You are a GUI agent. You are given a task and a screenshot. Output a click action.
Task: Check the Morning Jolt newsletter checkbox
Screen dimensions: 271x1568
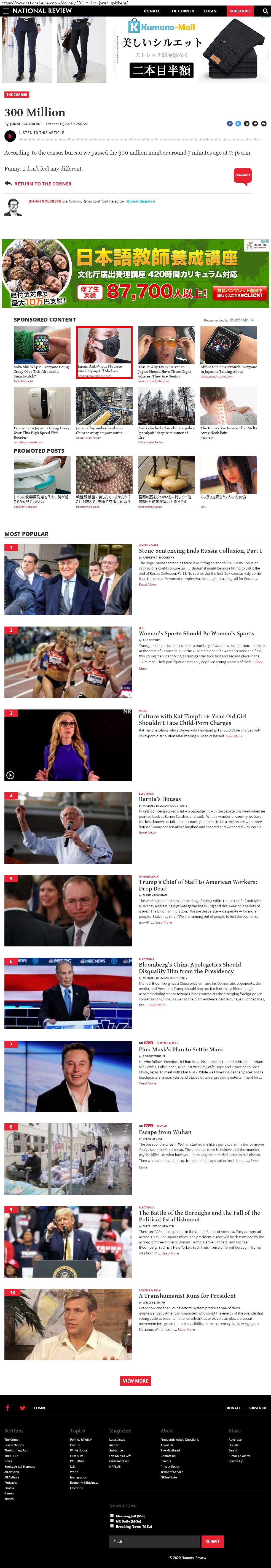(x=111, y=1516)
